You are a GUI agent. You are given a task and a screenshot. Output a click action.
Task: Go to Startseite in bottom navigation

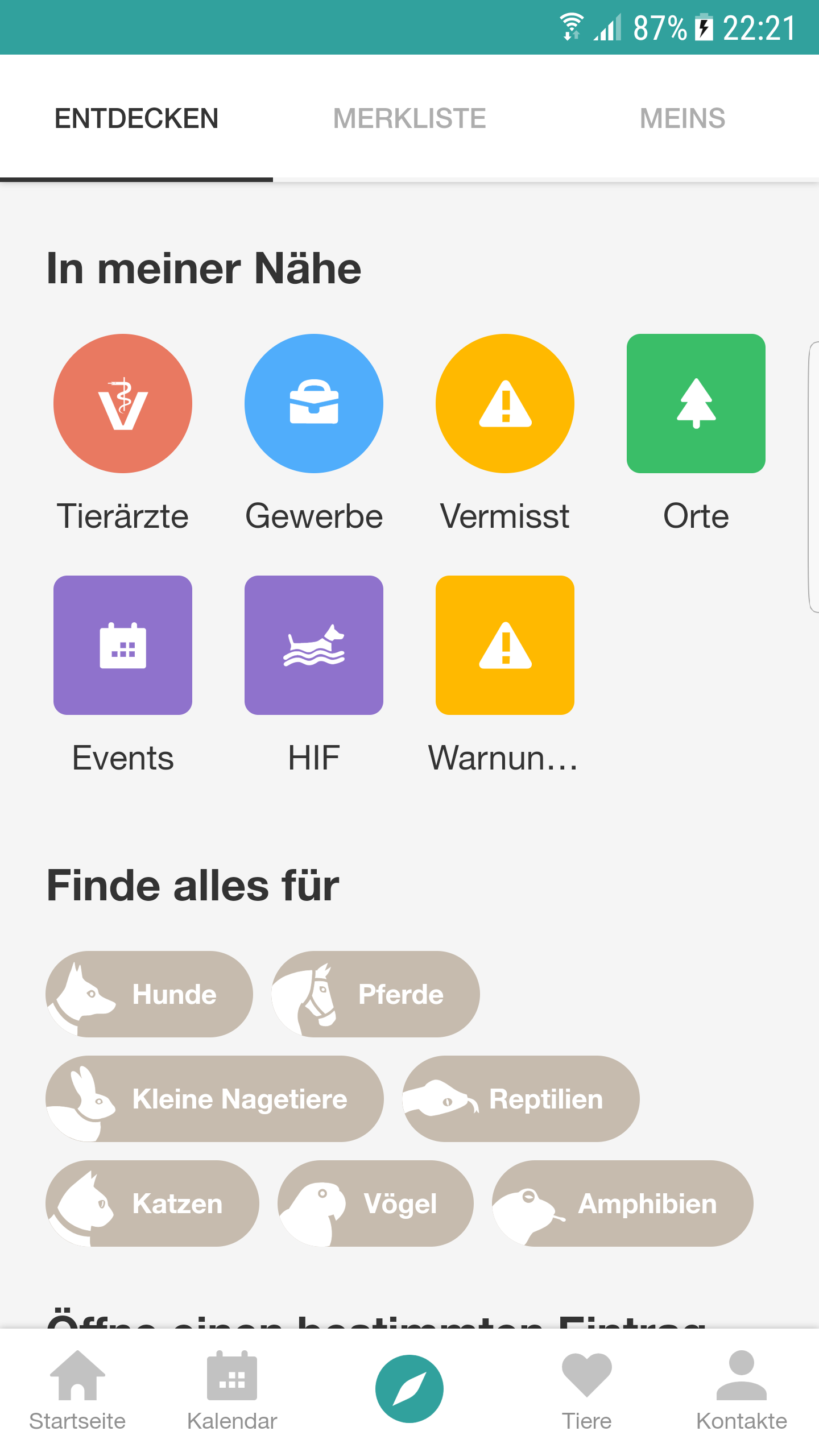(x=77, y=1390)
